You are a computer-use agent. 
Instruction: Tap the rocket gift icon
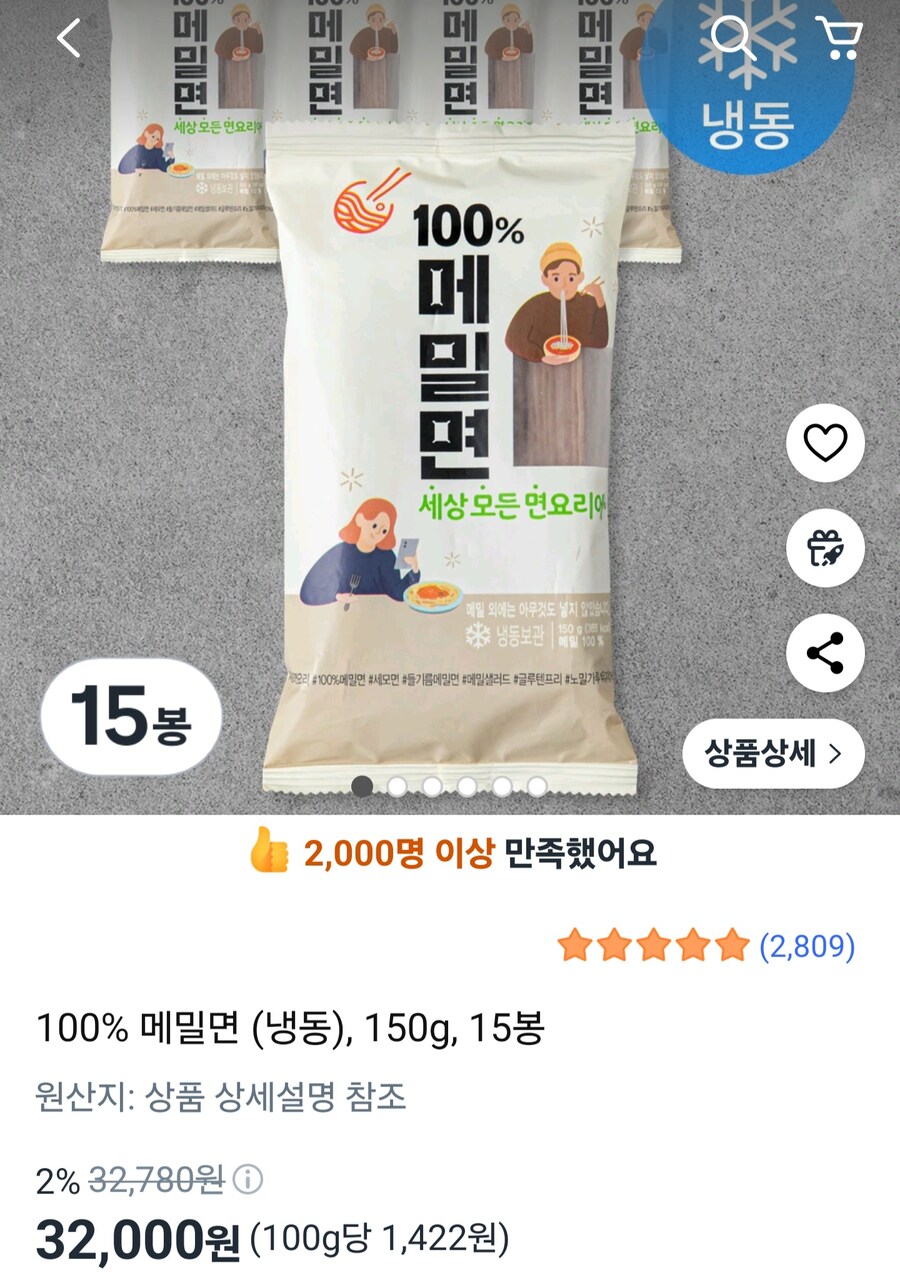point(826,549)
